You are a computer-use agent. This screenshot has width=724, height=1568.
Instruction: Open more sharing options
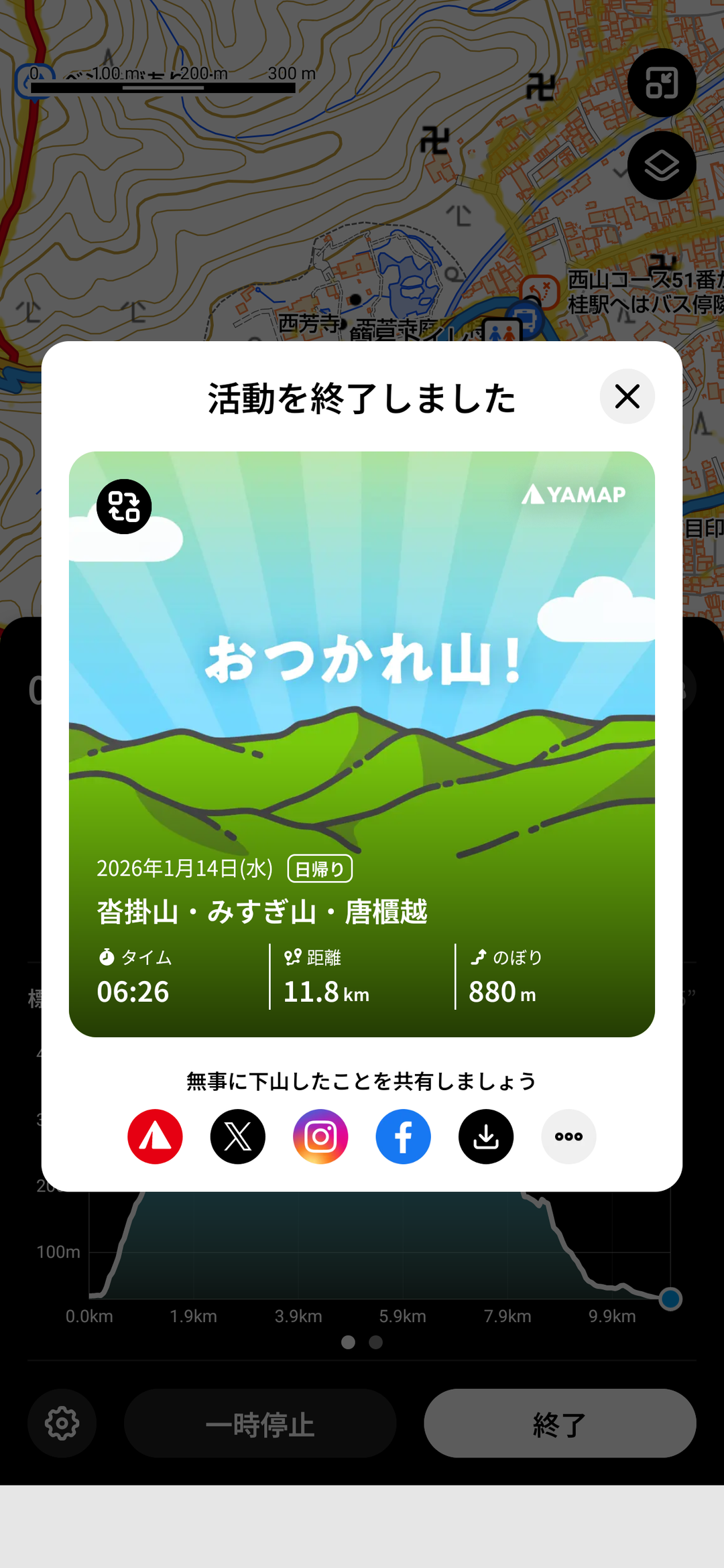[x=568, y=1136]
